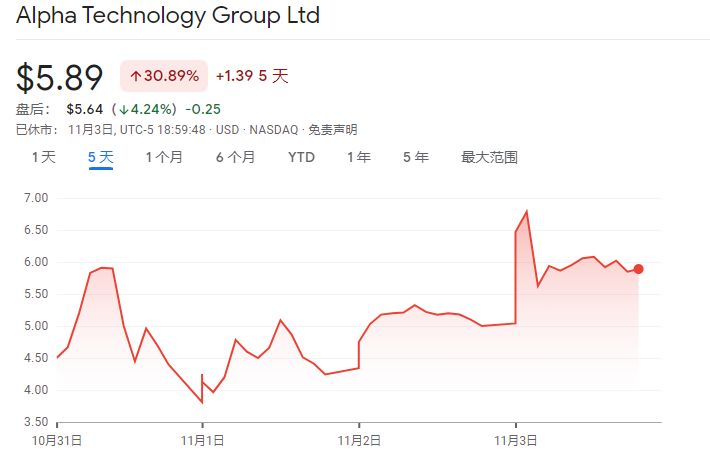Switch to the 5 年 range
This screenshot has height=456, width=710.
(x=416, y=157)
